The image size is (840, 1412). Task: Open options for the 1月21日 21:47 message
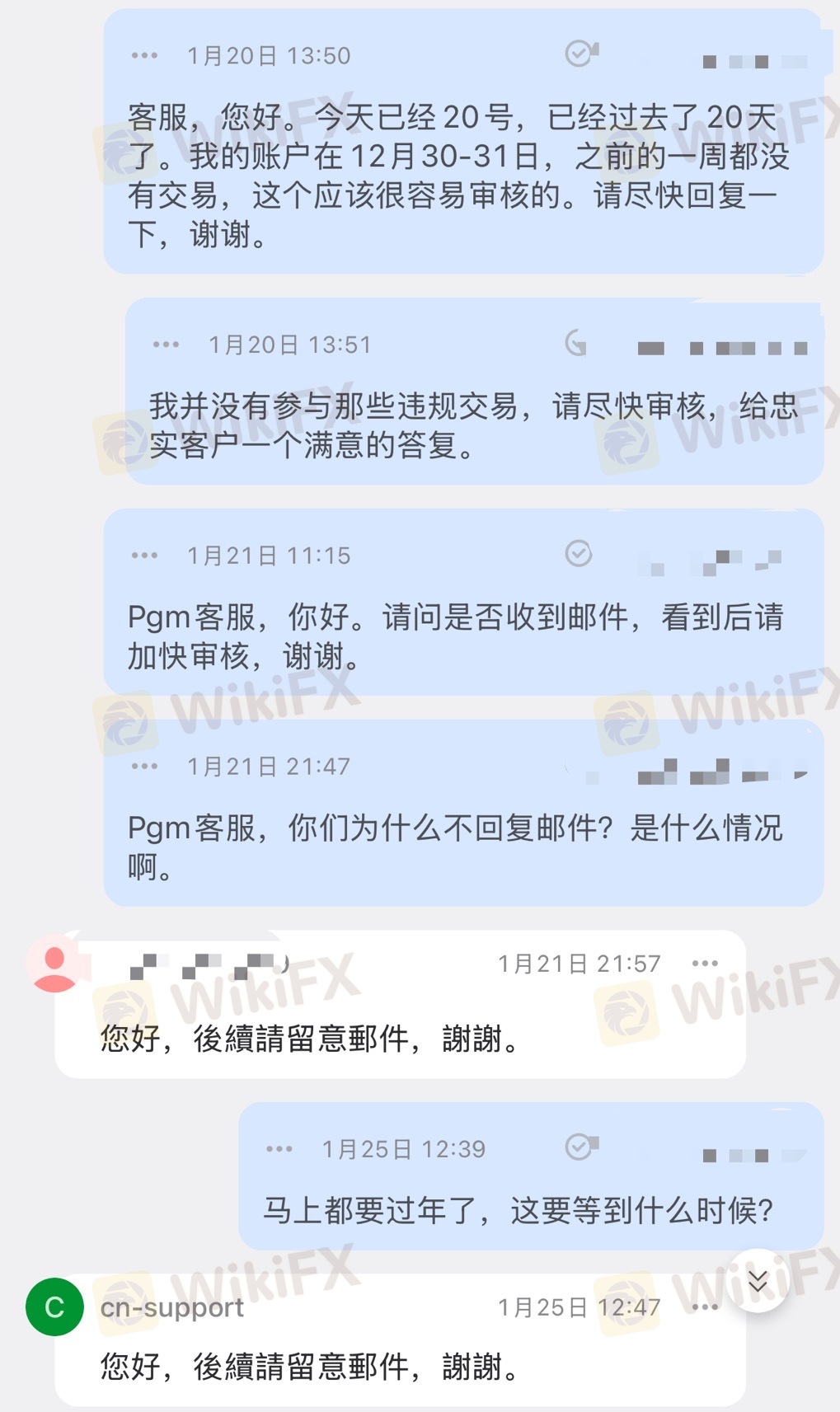coord(144,767)
